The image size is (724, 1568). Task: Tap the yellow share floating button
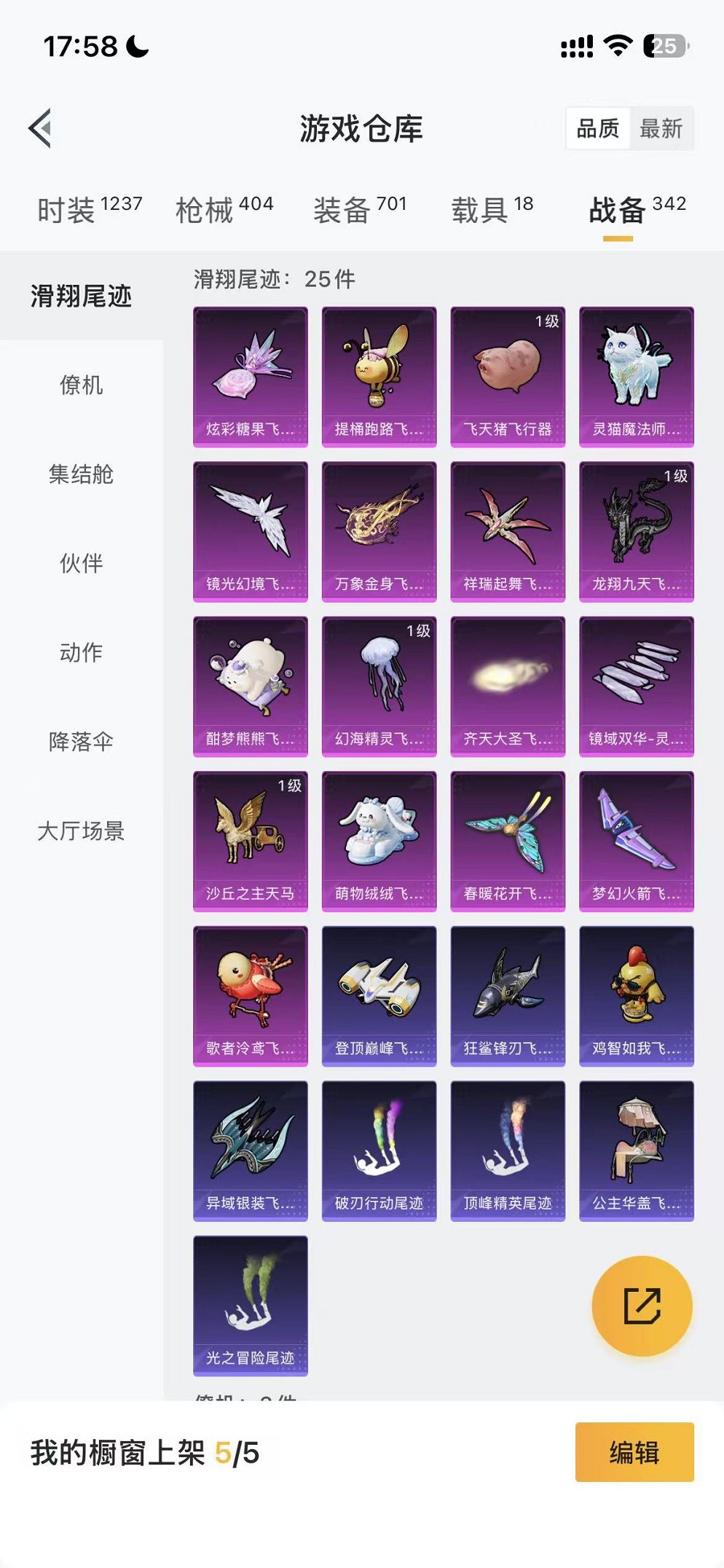[642, 1306]
